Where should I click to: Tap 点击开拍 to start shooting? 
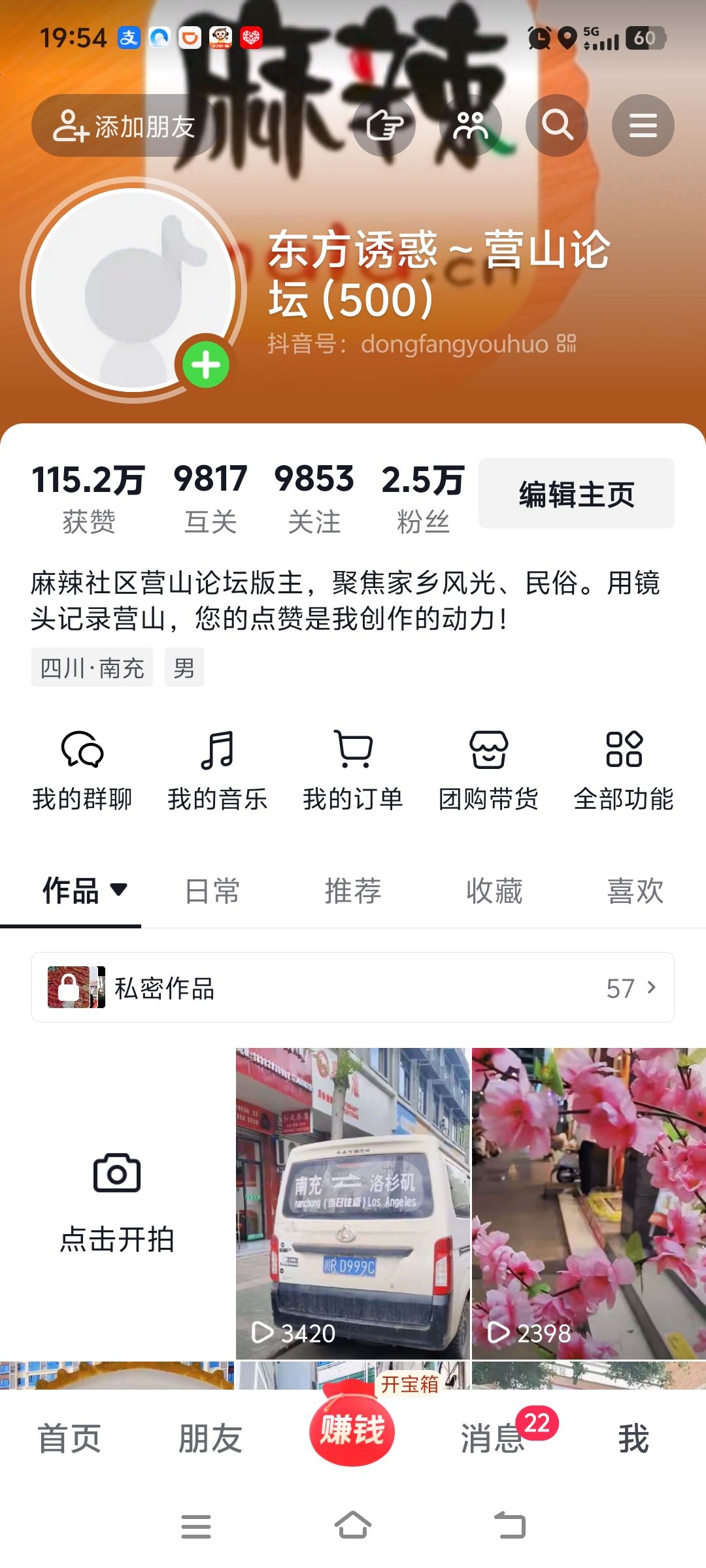click(x=117, y=1202)
